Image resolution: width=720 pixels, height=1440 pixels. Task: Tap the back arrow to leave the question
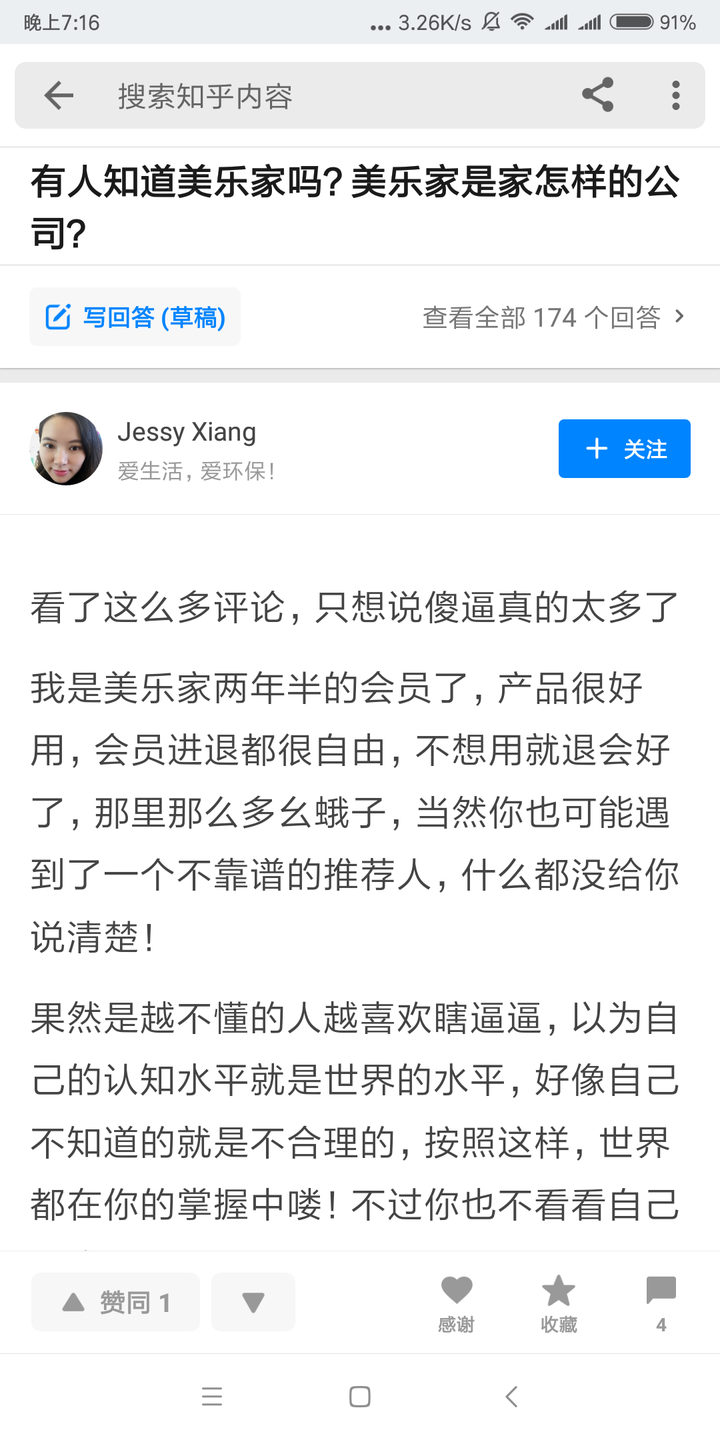[58, 95]
